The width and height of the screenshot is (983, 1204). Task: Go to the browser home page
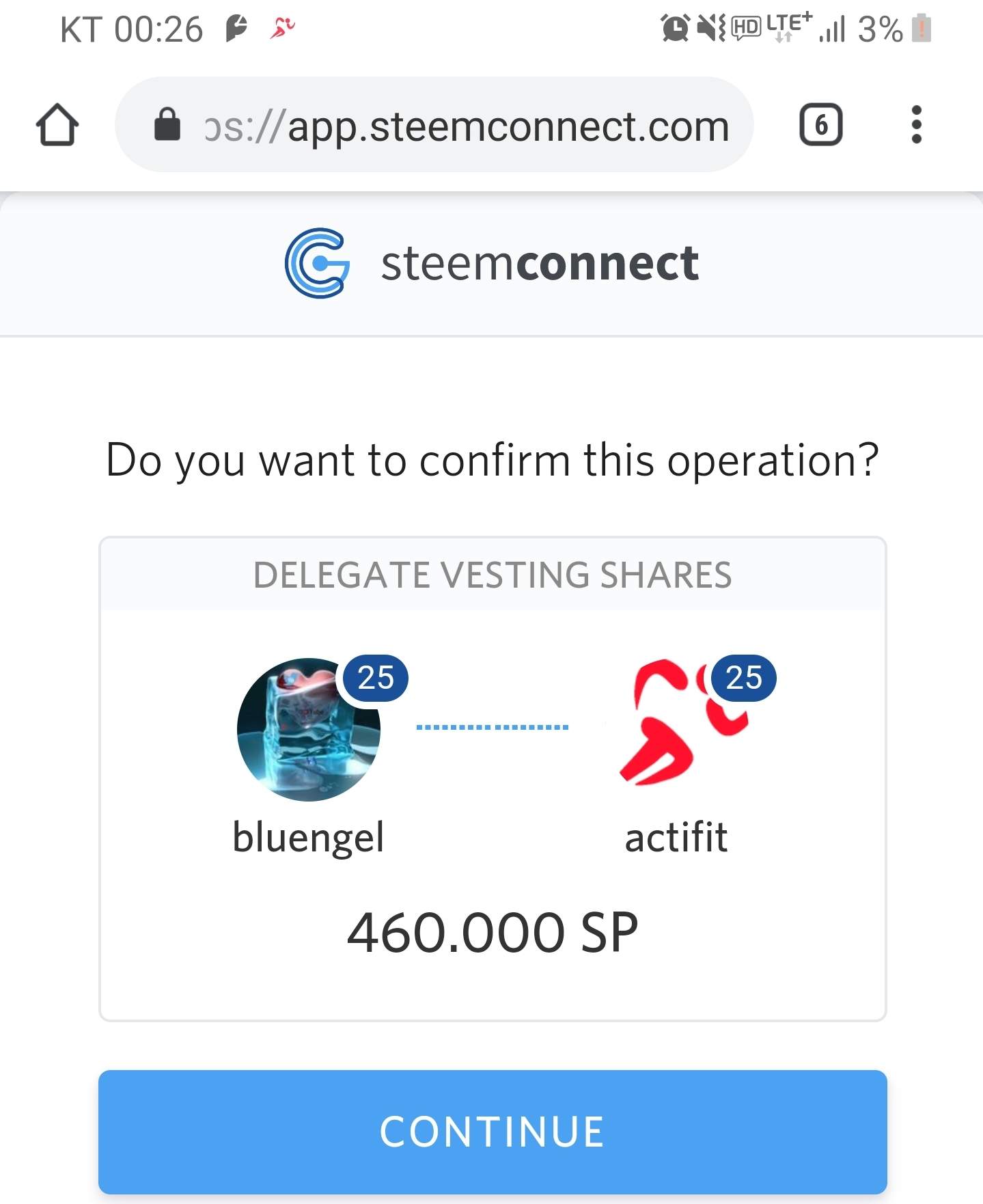pyautogui.click(x=57, y=125)
